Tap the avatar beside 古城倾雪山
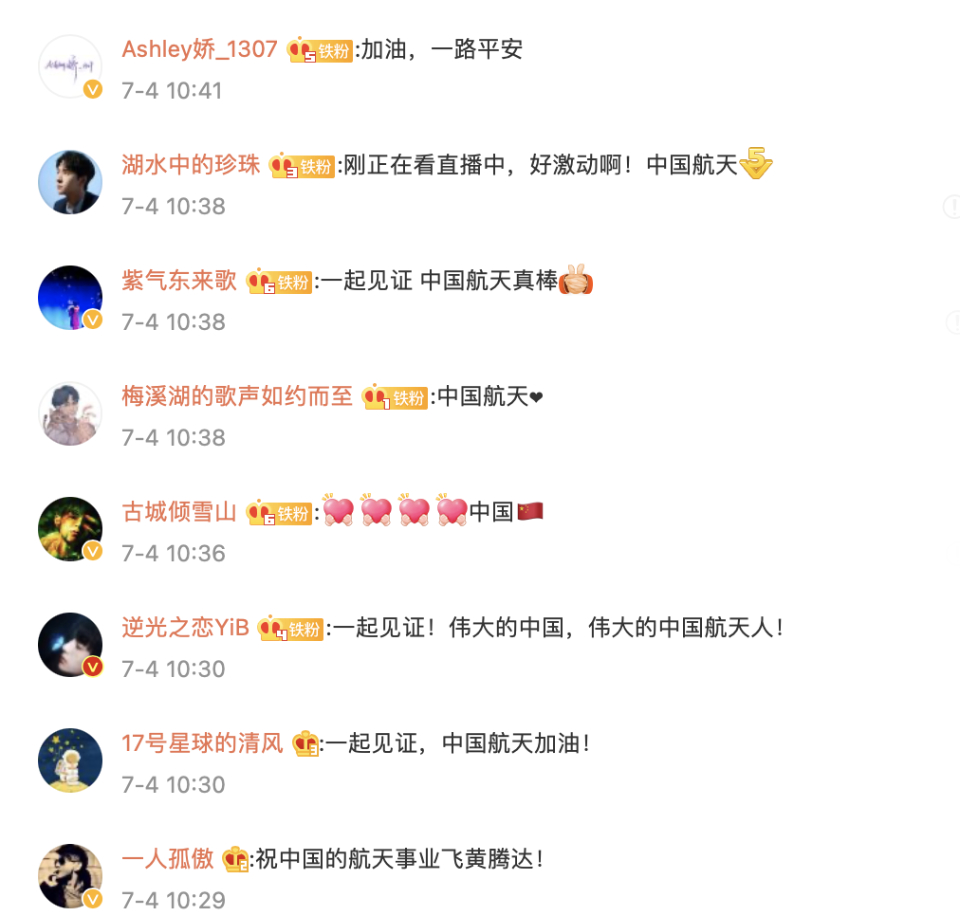Viewport: 960px width, 916px height. [x=70, y=529]
